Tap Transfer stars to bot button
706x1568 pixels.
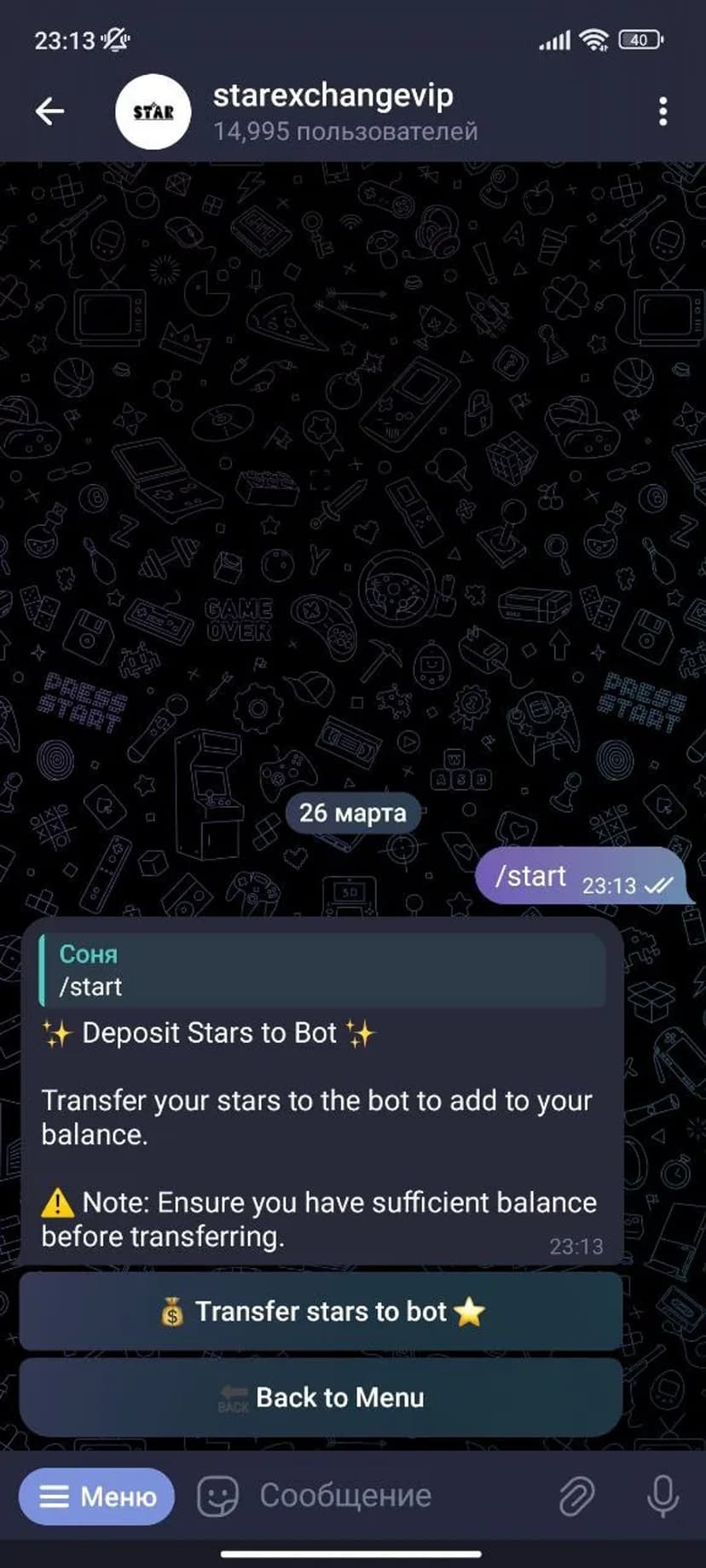point(321,1311)
